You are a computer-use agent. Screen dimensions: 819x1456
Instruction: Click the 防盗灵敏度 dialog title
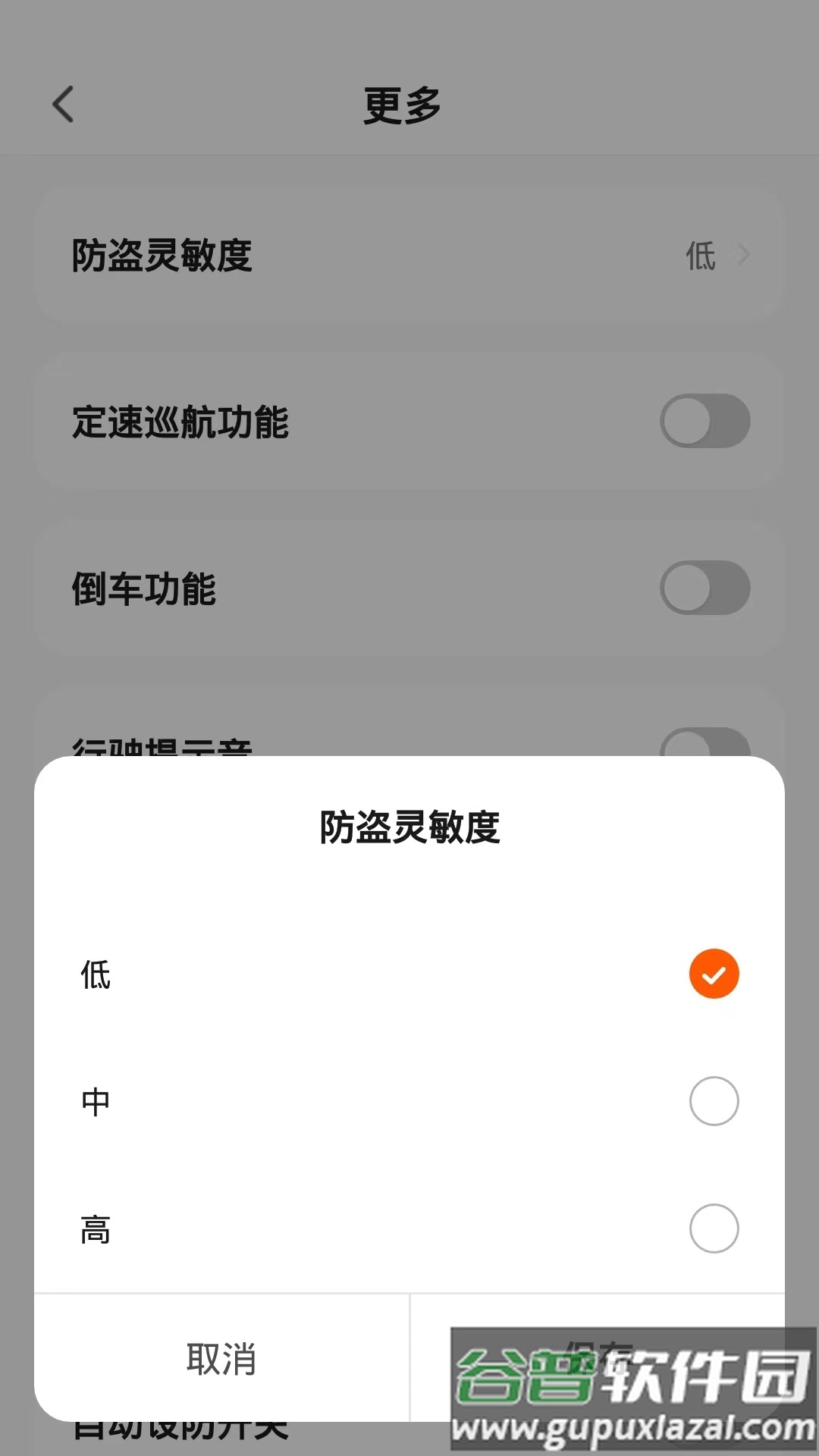pos(409,829)
